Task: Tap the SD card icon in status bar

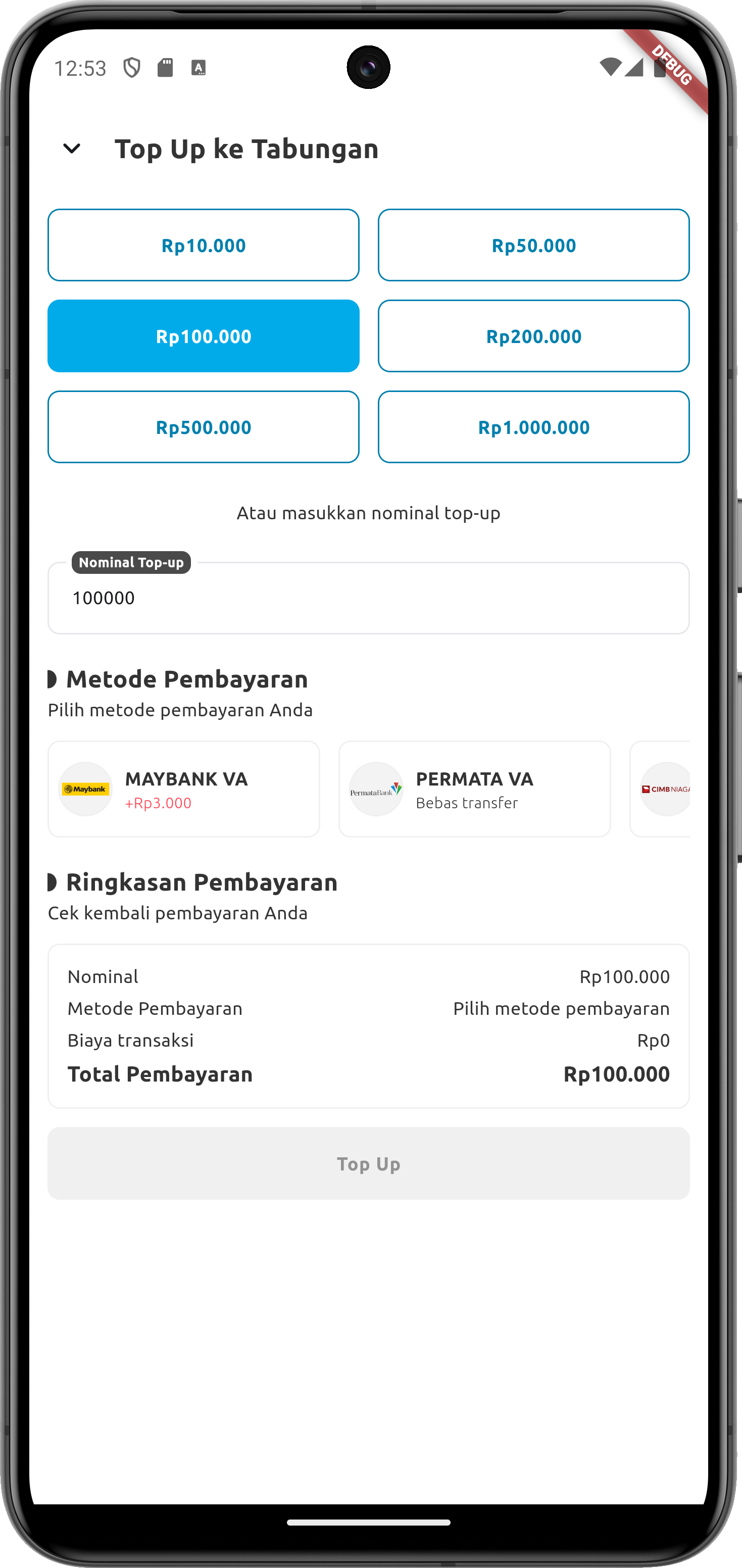Action: point(166,67)
